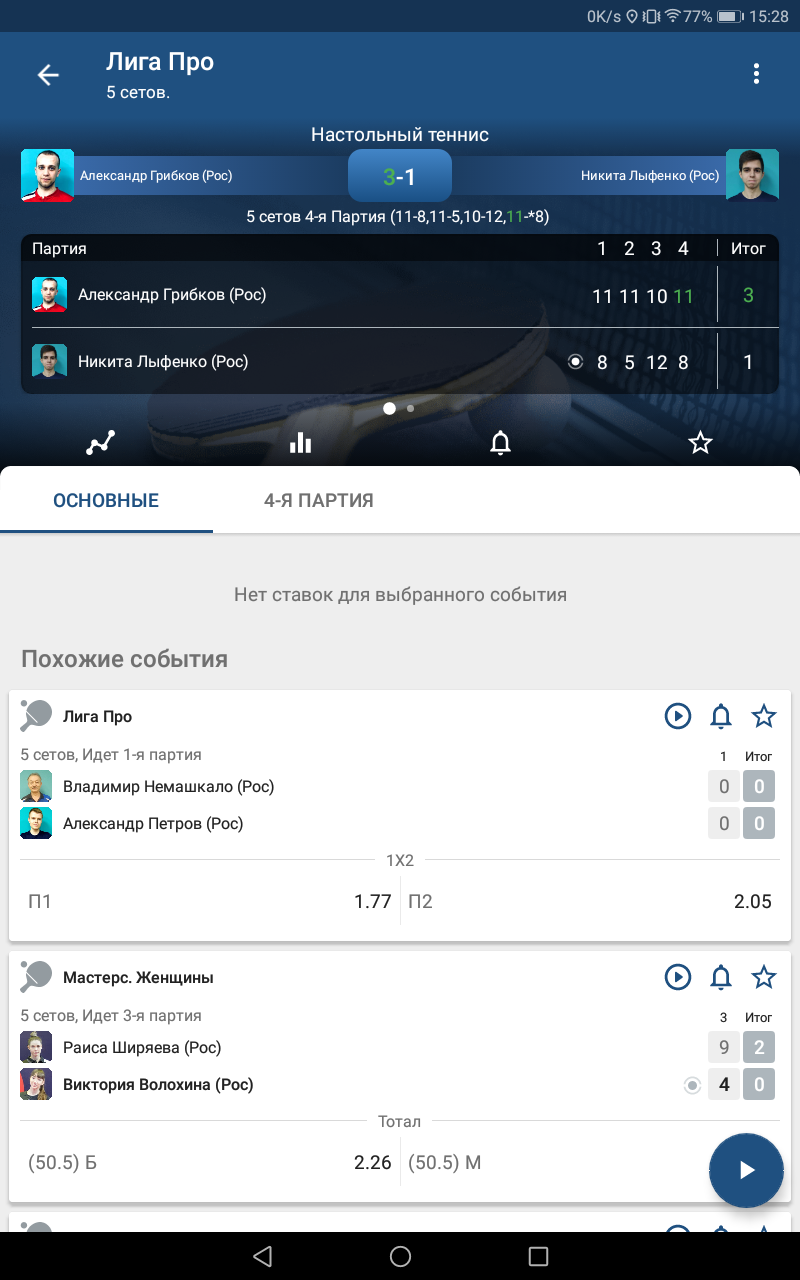Tap the floating blue play button
The height and width of the screenshot is (1280, 800).
tap(746, 1170)
